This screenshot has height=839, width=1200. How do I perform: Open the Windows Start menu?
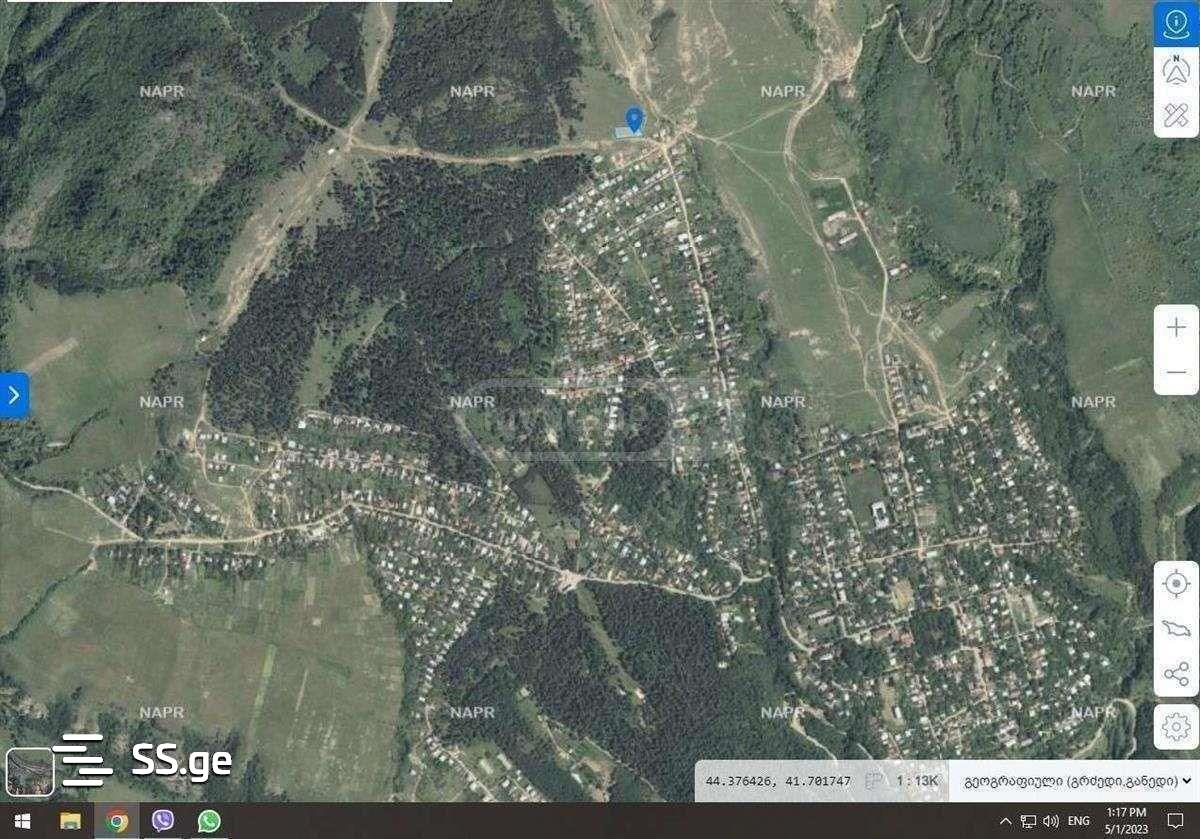22,821
